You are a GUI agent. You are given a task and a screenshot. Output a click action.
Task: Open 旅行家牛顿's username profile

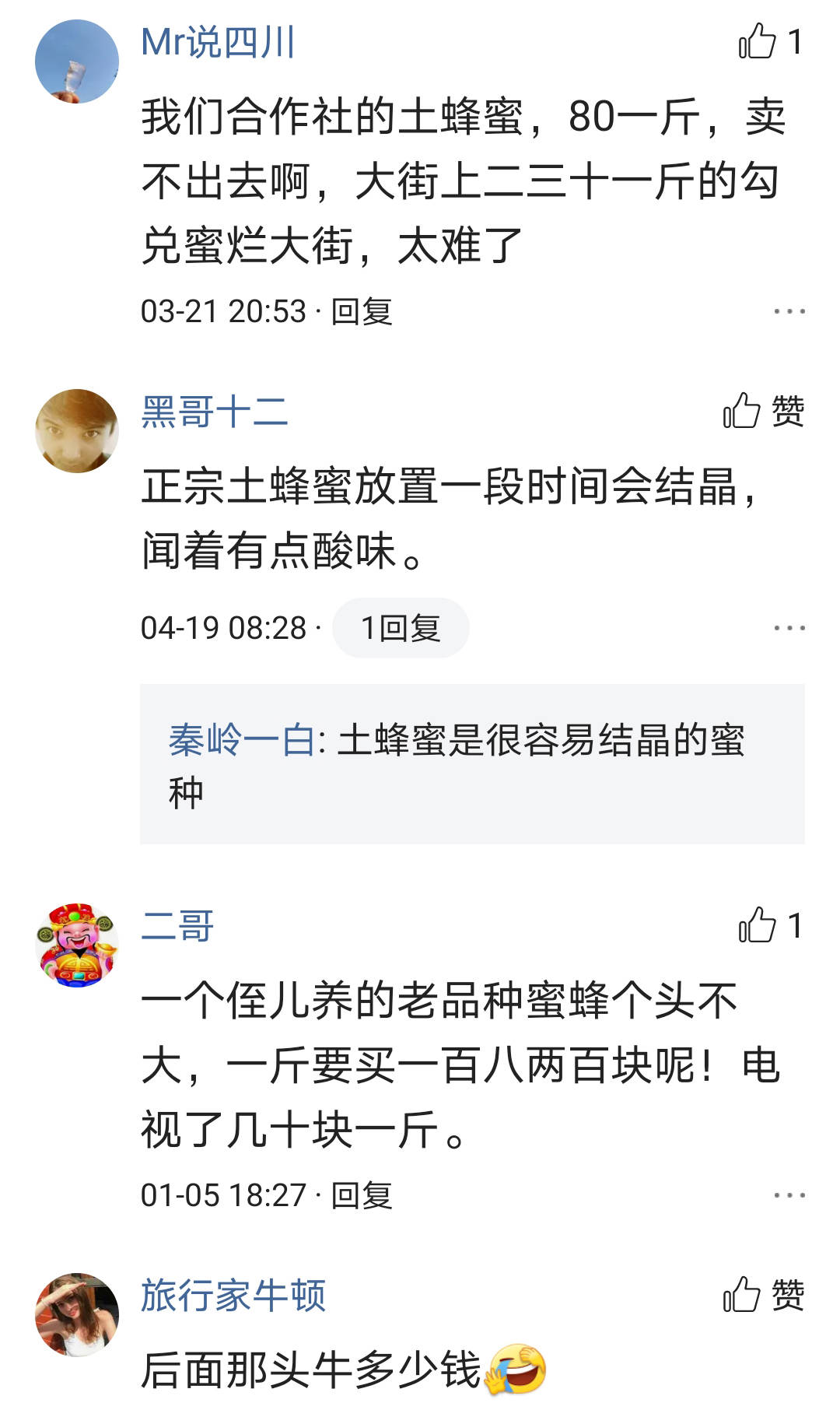pyautogui.click(x=233, y=1296)
